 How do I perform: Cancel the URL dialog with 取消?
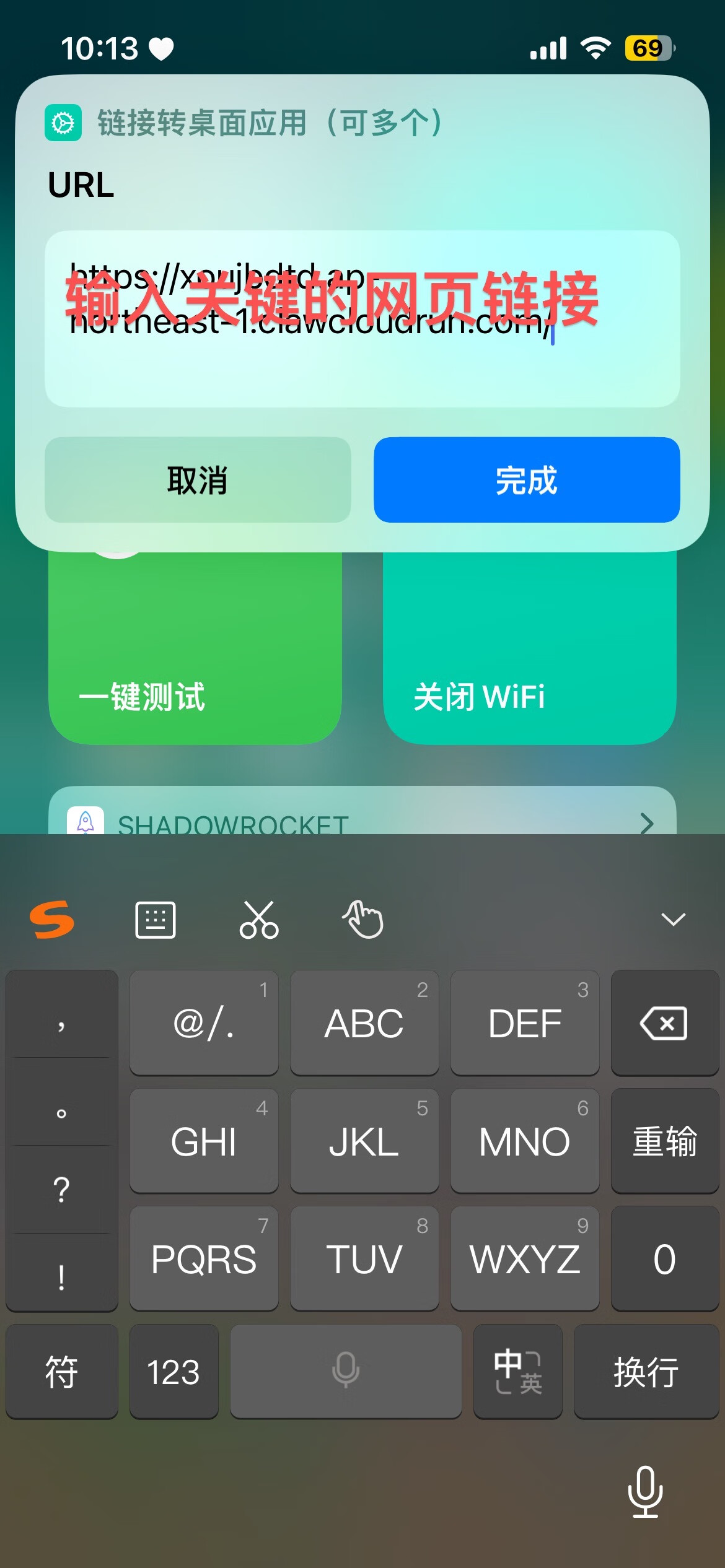point(198,480)
